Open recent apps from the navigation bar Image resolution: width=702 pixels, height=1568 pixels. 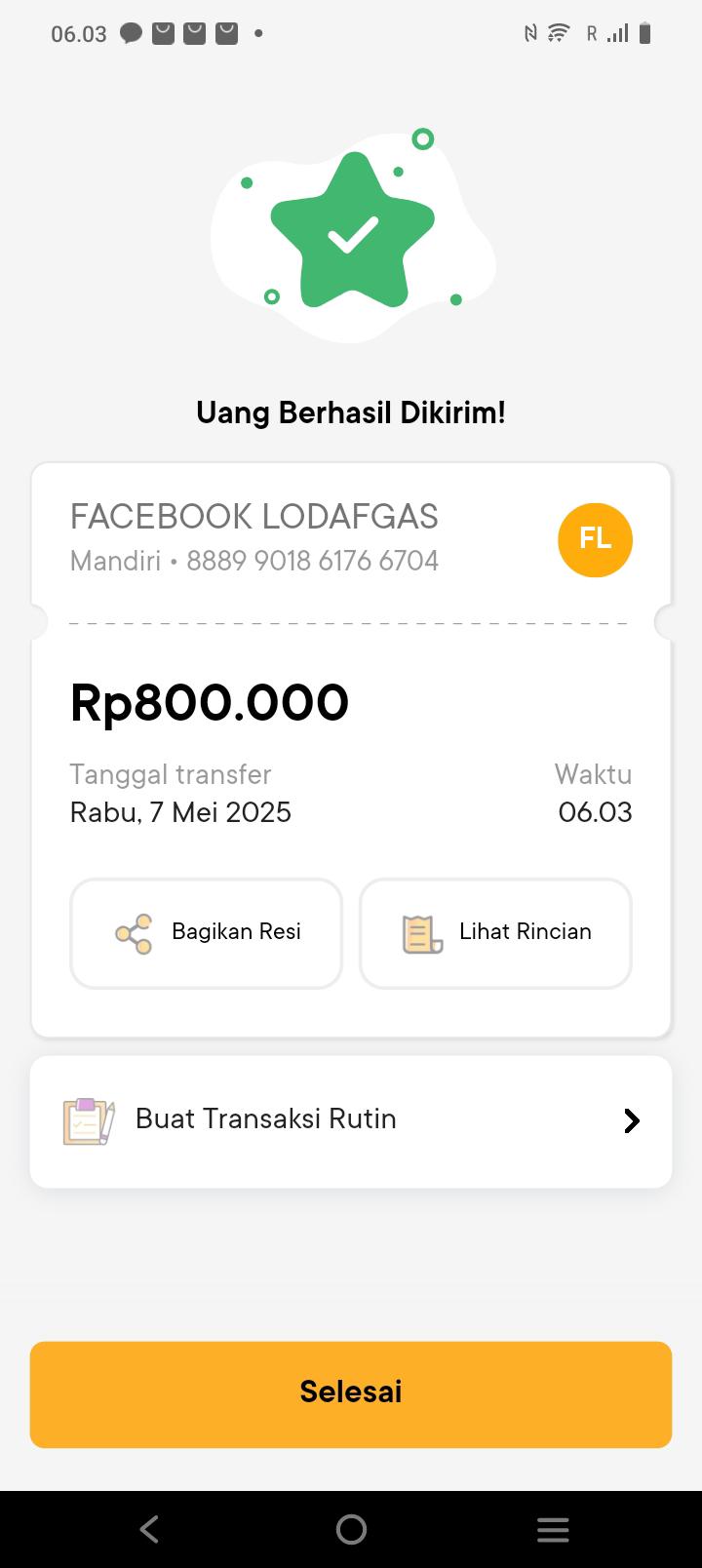pyautogui.click(x=553, y=1529)
